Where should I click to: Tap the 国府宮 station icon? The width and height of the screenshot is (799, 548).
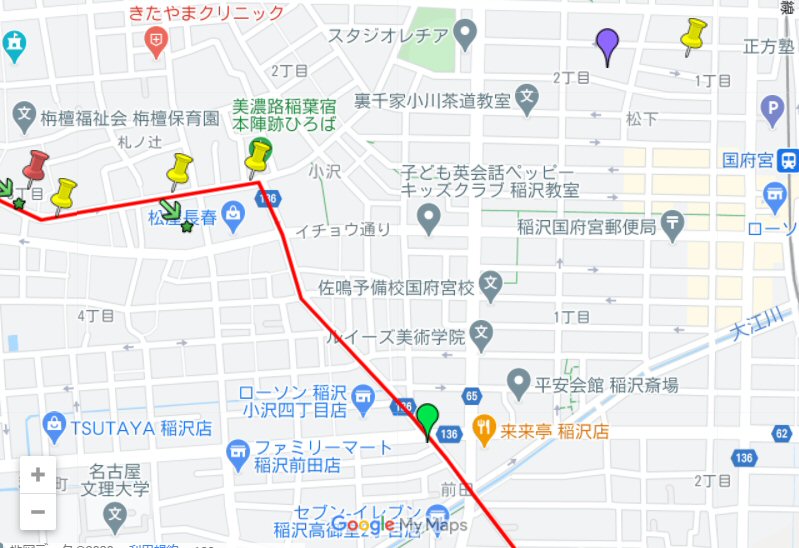789,160
